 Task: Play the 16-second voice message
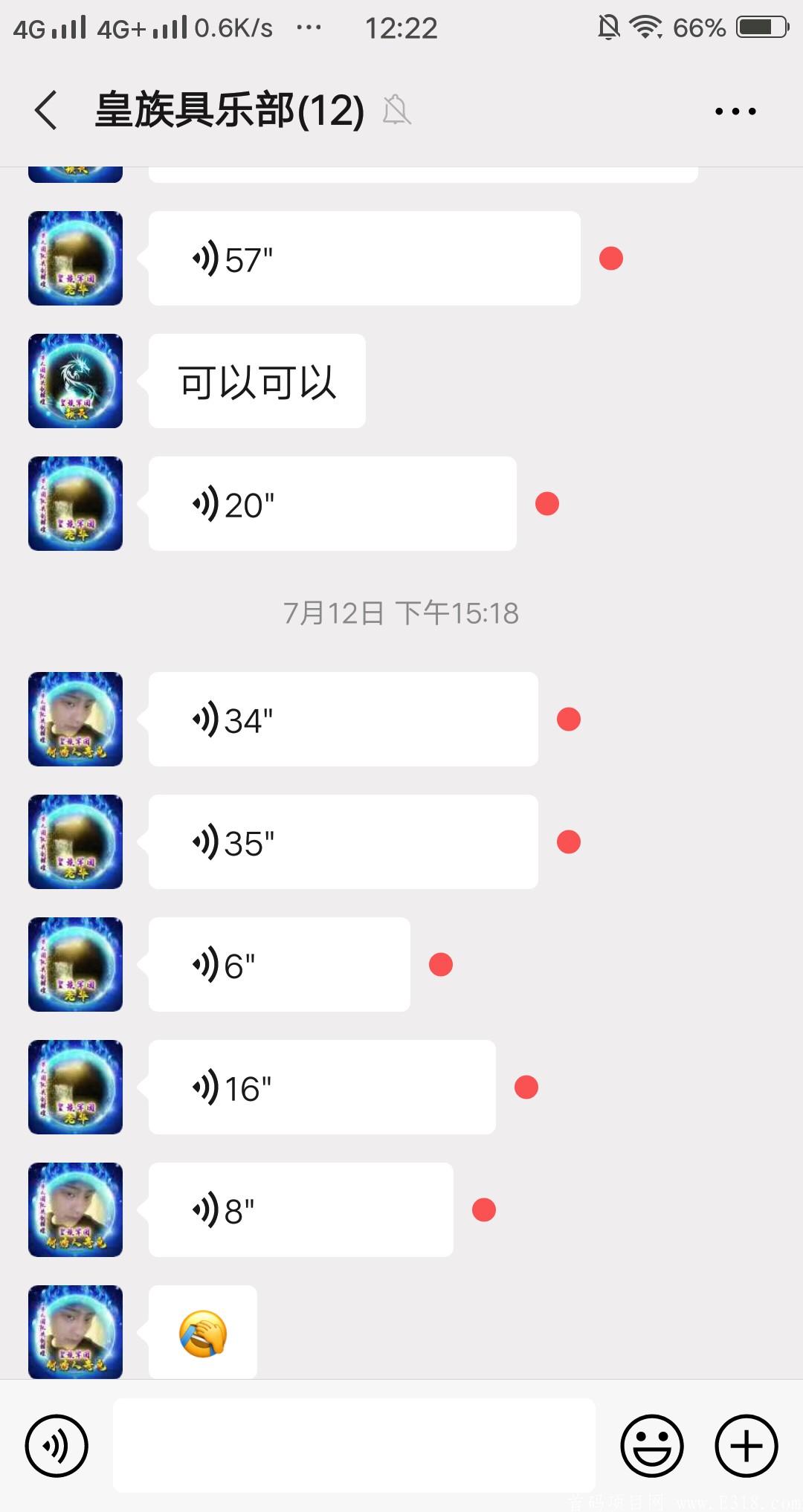(322, 1087)
